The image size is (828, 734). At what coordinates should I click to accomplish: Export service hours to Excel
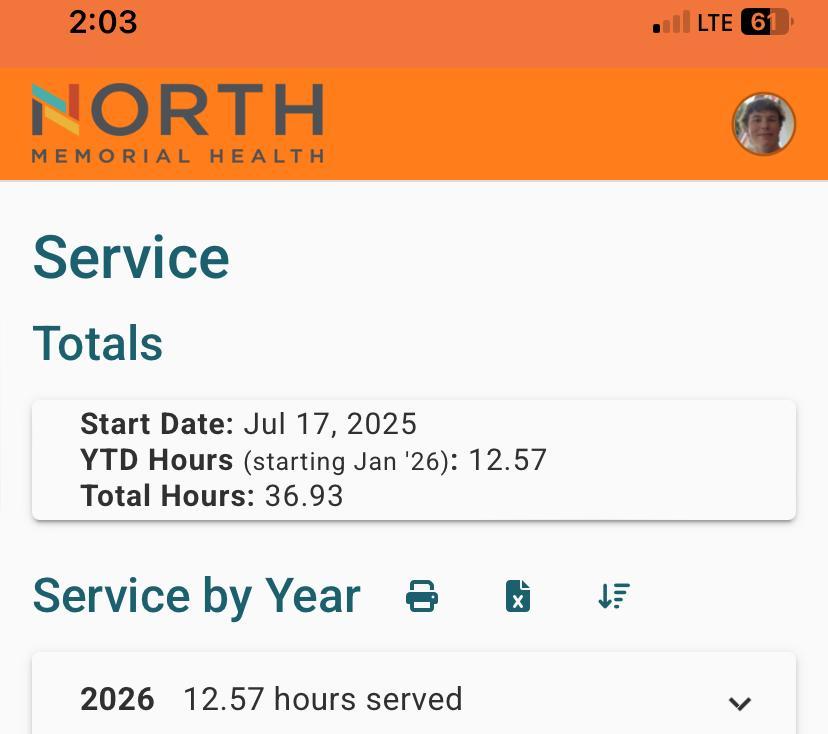[517, 597]
